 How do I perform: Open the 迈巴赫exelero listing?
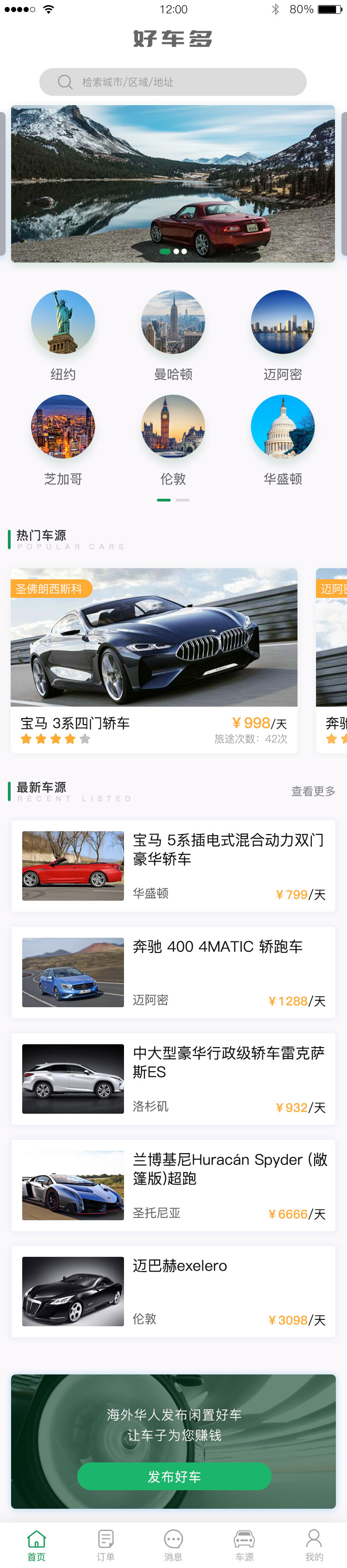pyautogui.click(x=173, y=1291)
